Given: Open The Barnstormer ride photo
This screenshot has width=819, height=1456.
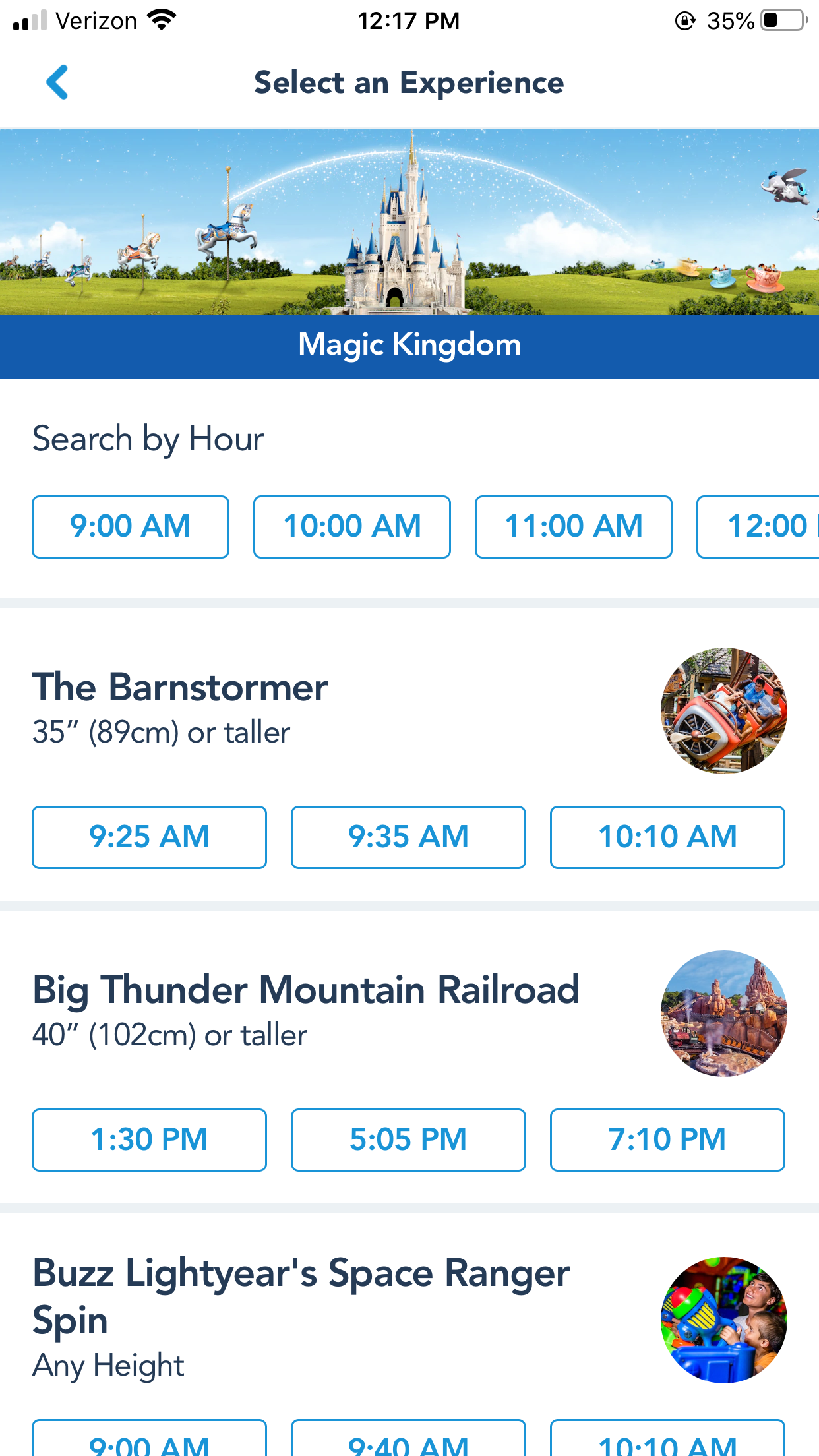Looking at the screenshot, I should (724, 711).
